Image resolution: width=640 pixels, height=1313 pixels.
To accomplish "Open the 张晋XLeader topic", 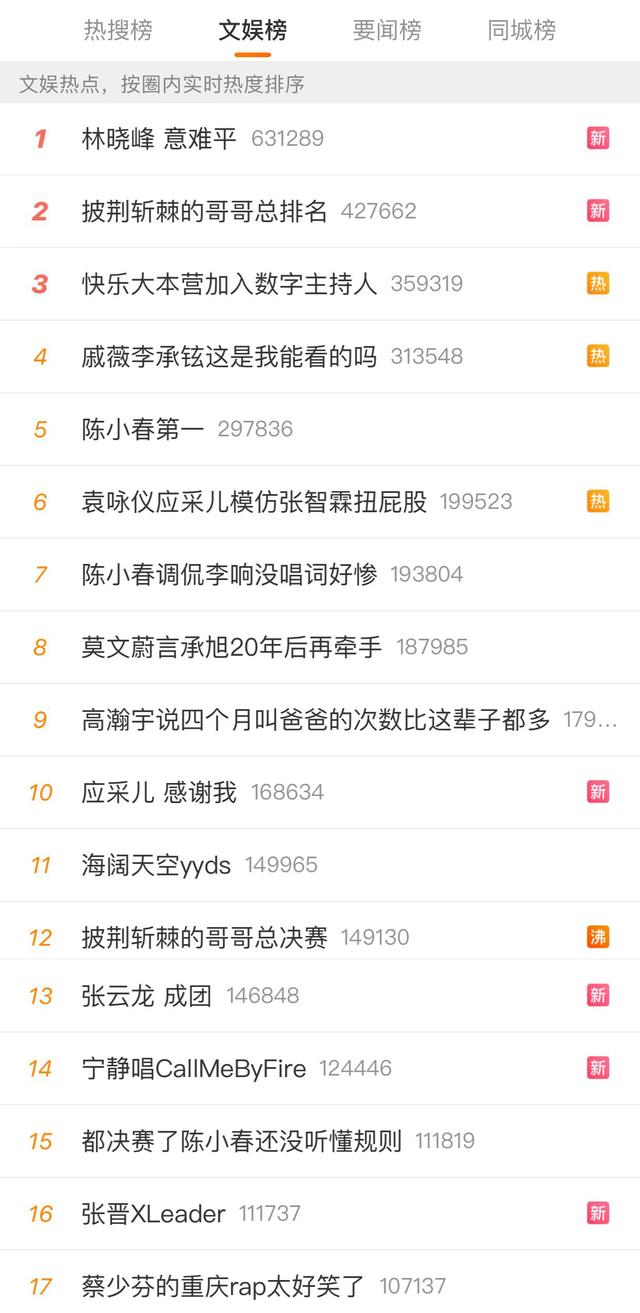I will [154, 1214].
